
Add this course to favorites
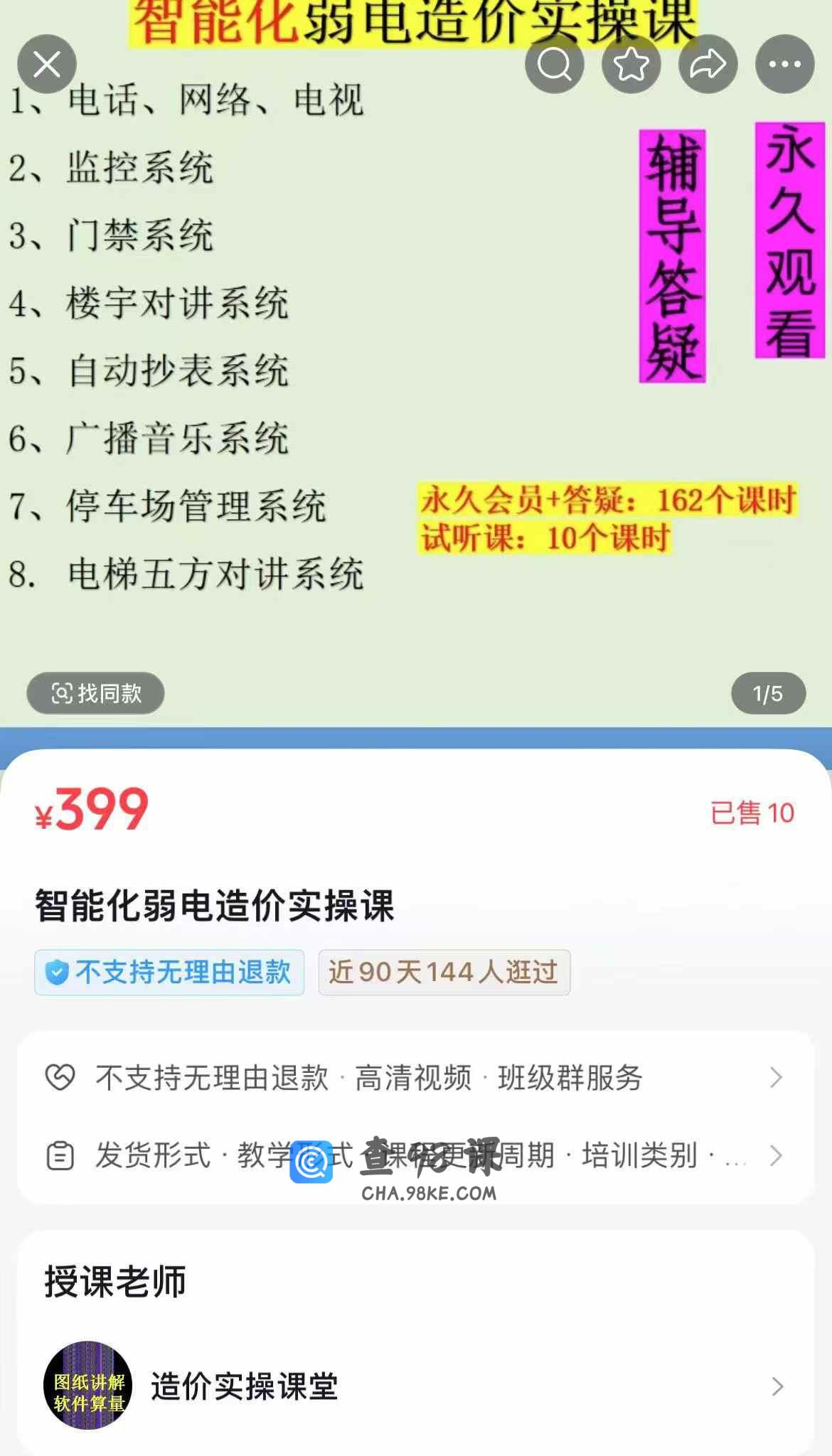631,65
